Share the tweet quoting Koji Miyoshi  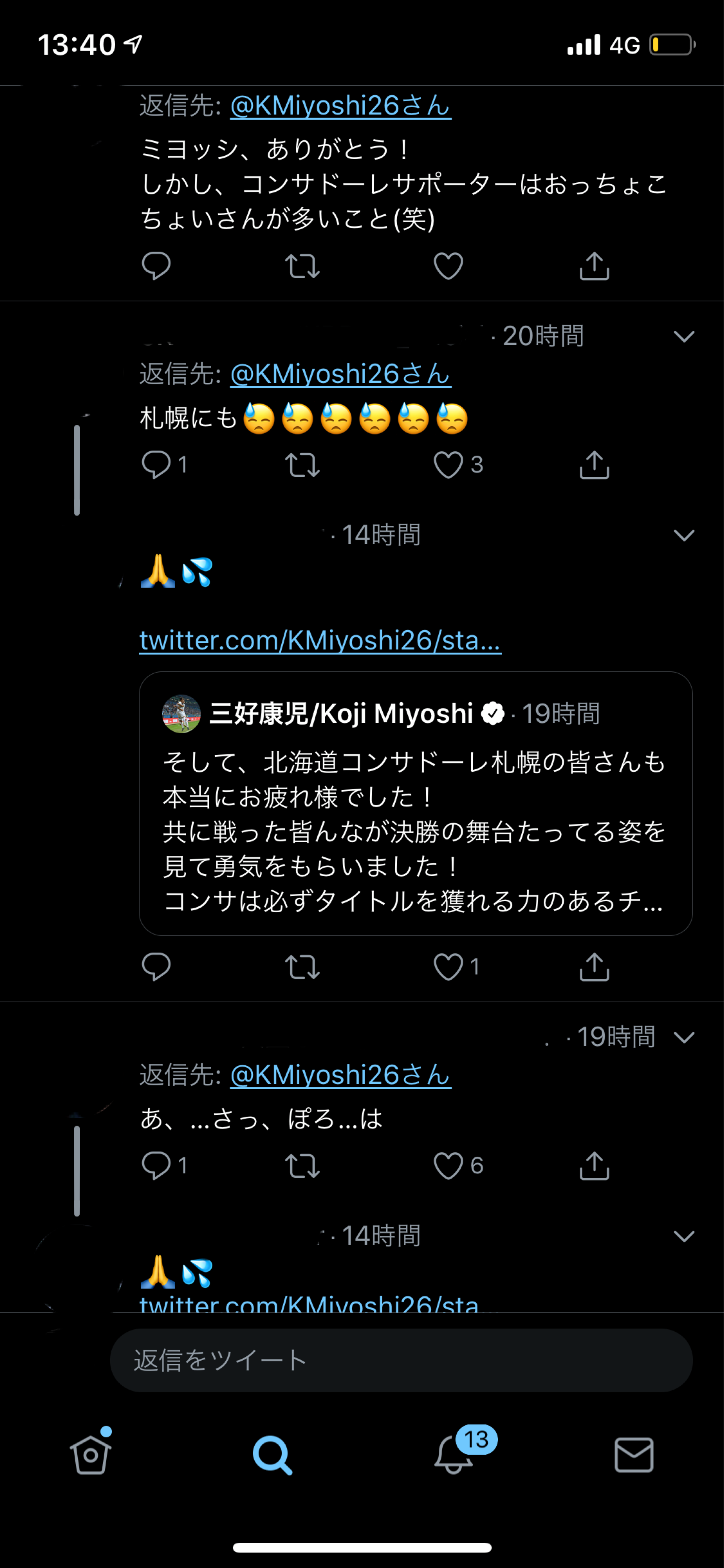[x=594, y=967]
